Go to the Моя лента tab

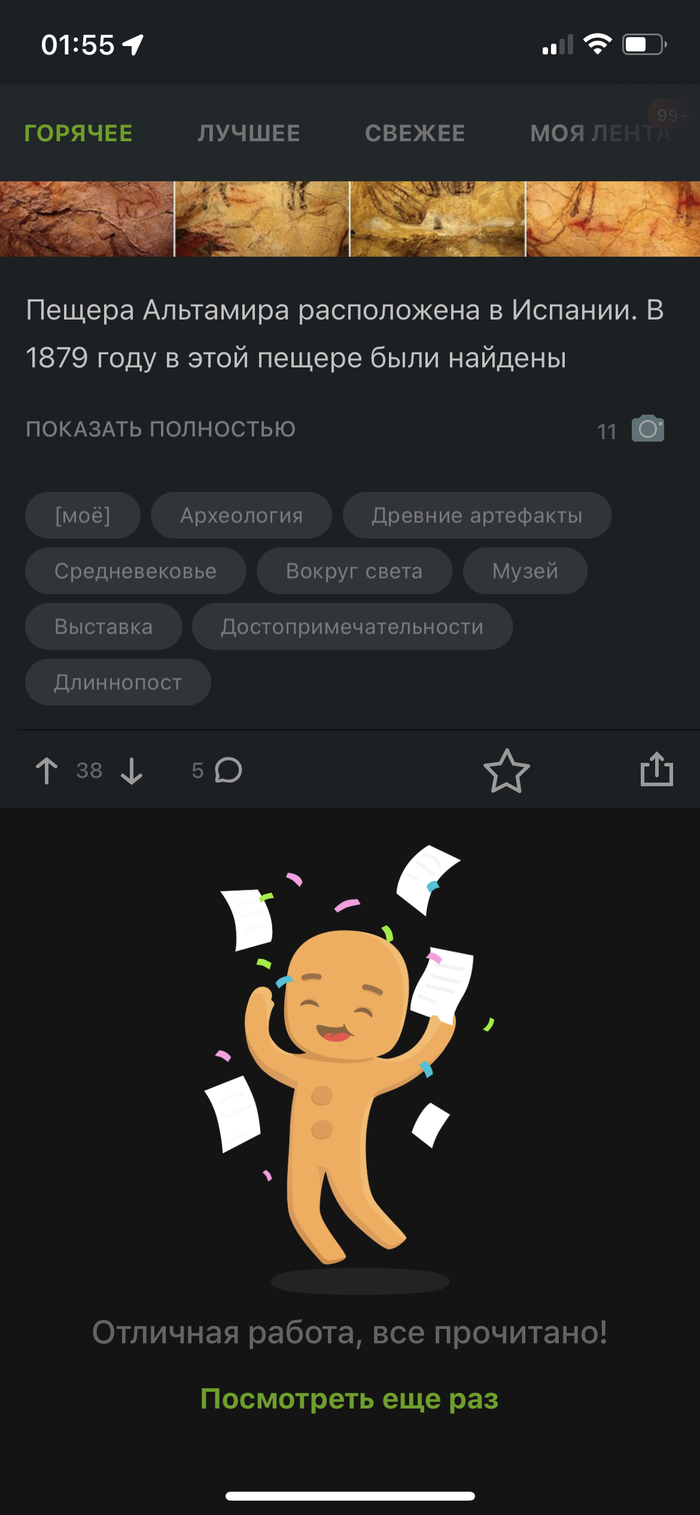pos(598,133)
